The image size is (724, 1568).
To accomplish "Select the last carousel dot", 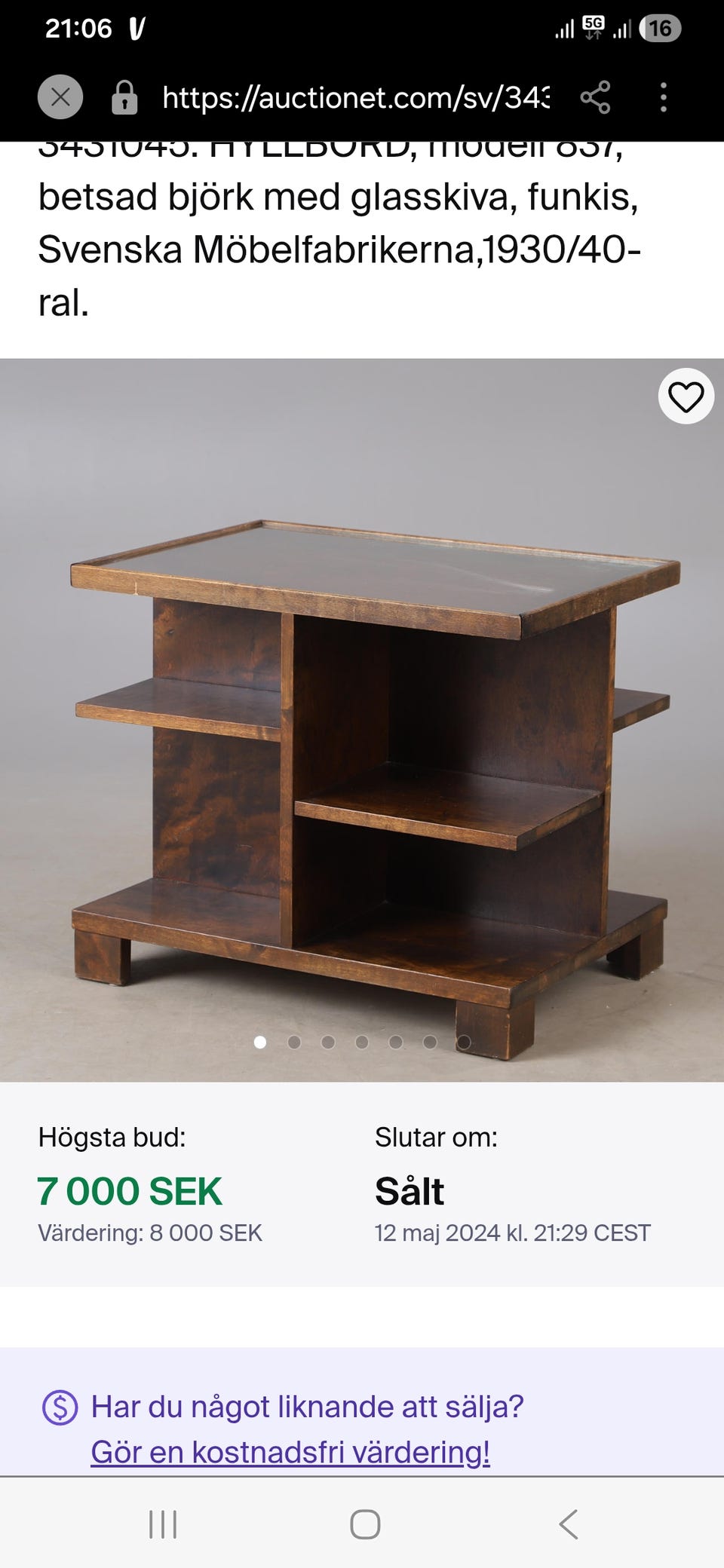I will point(465,1043).
